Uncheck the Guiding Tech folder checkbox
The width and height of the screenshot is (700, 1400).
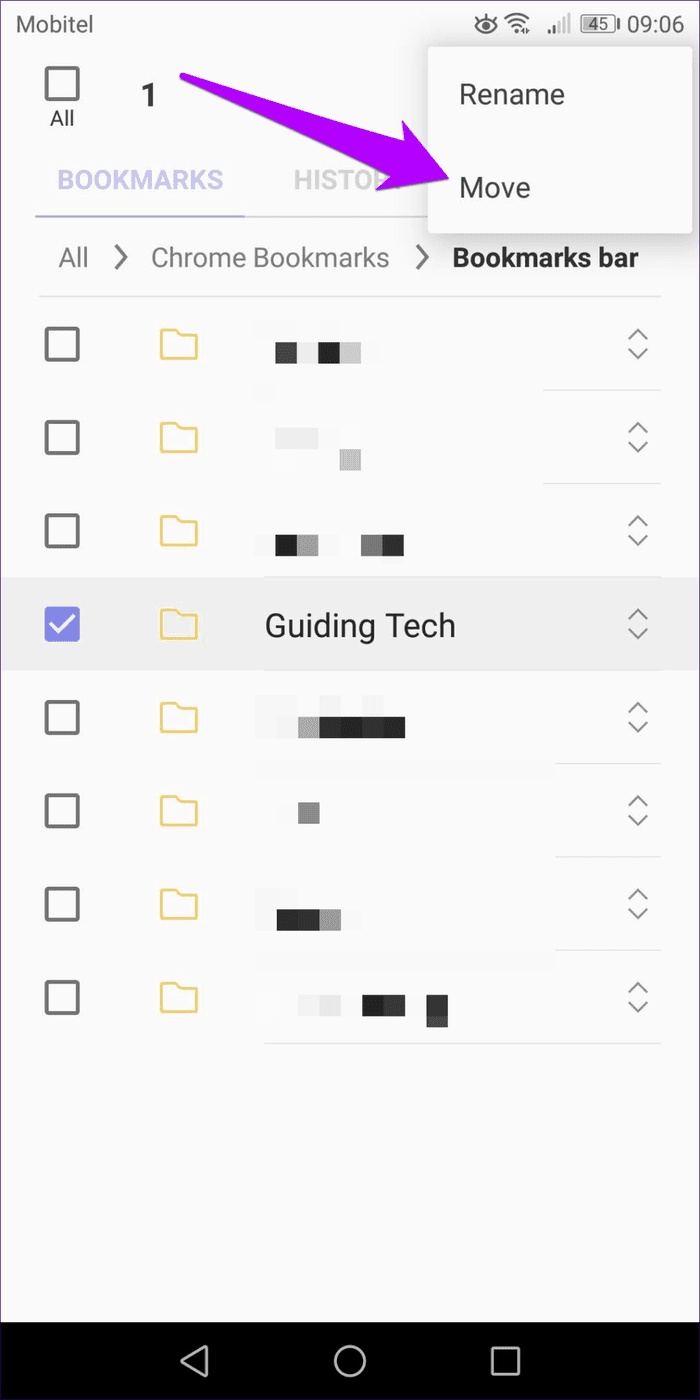(62, 625)
